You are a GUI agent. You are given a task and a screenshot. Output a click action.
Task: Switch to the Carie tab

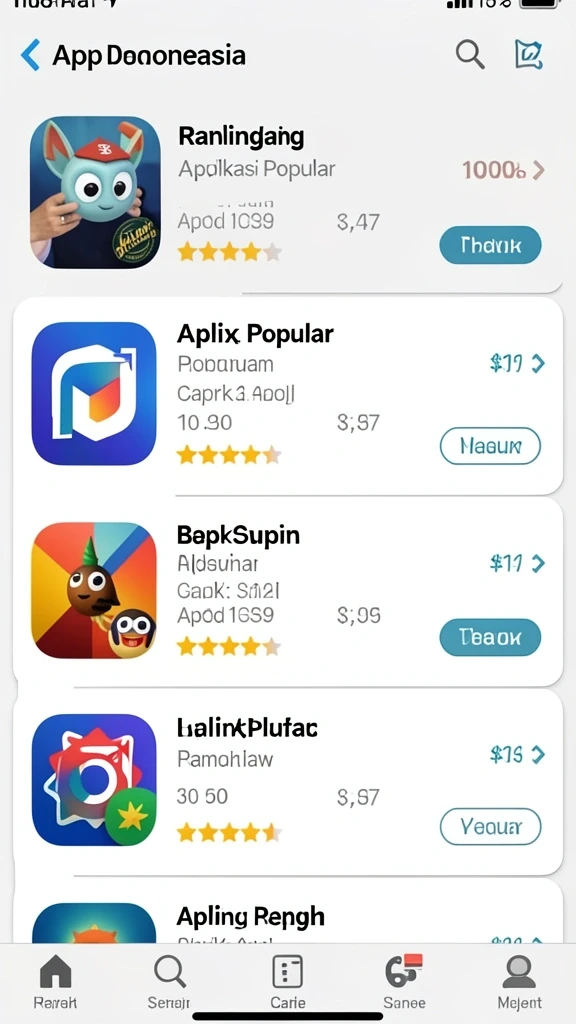(287, 982)
